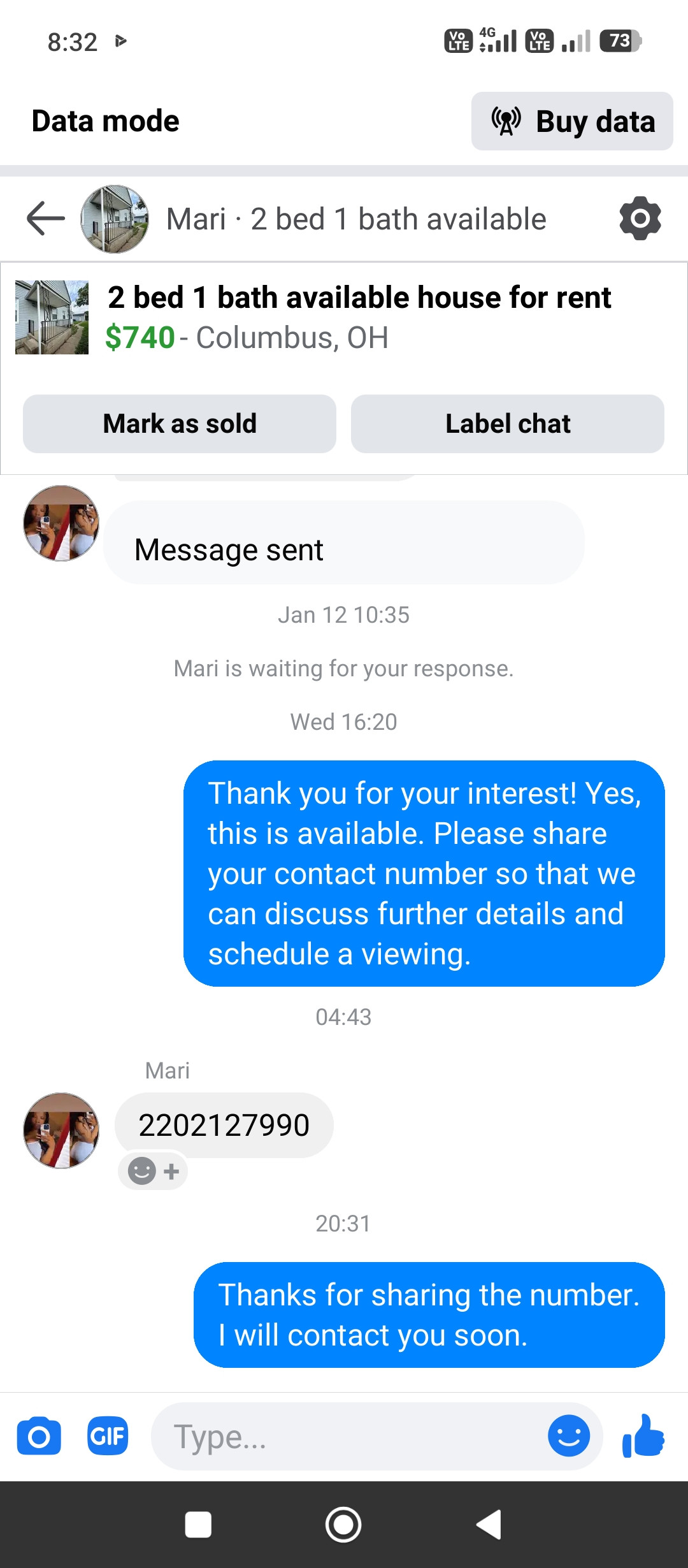Open Mari's profile picture beside the number
The height and width of the screenshot is (1568, 688).
(61, 1130)
